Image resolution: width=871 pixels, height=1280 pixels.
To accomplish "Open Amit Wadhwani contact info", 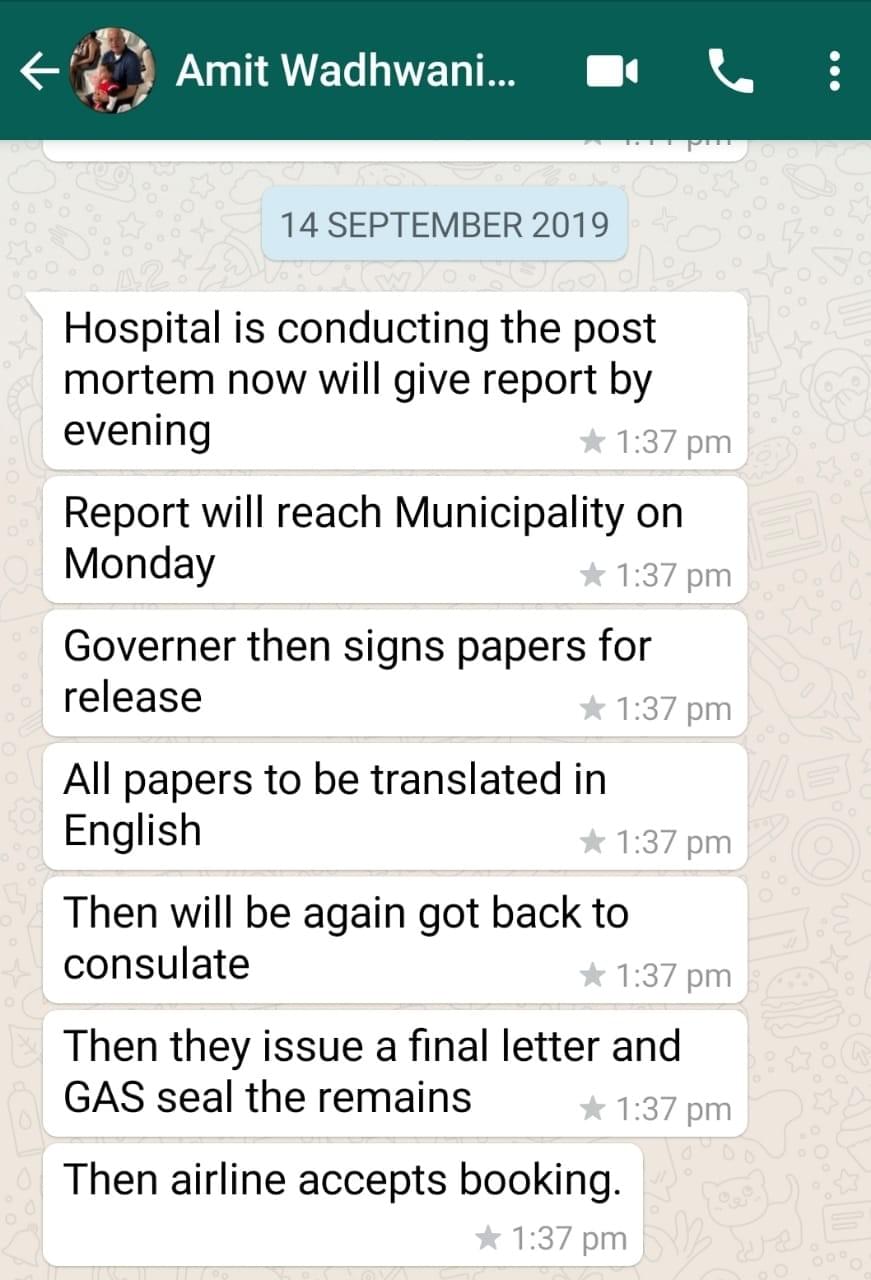I will 345,71.
